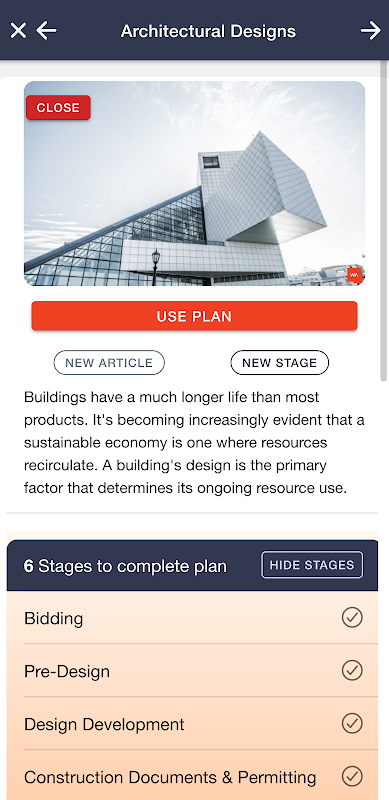
Task: Open the Bidding stage
Action: pos(192,618)
